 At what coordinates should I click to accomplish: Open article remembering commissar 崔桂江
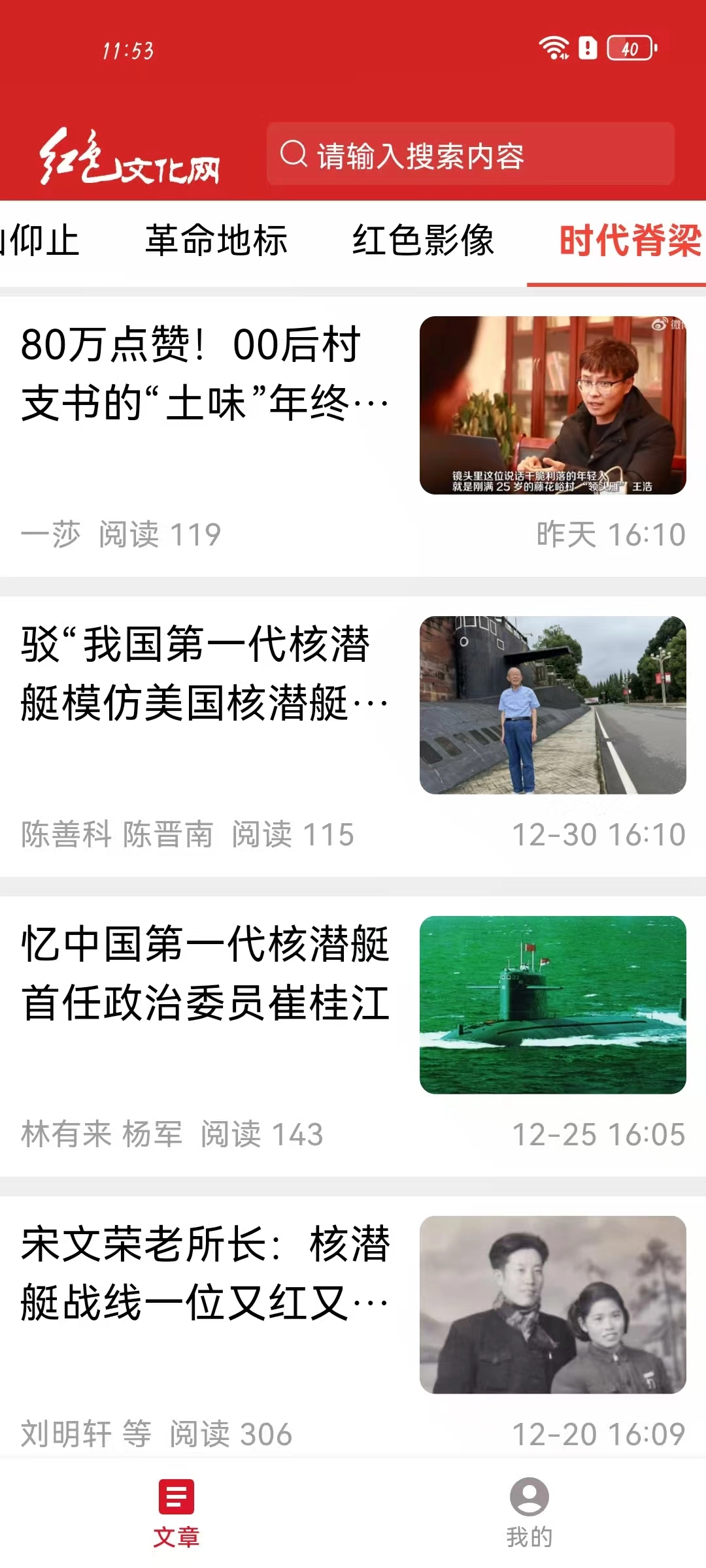coord(206,973)
